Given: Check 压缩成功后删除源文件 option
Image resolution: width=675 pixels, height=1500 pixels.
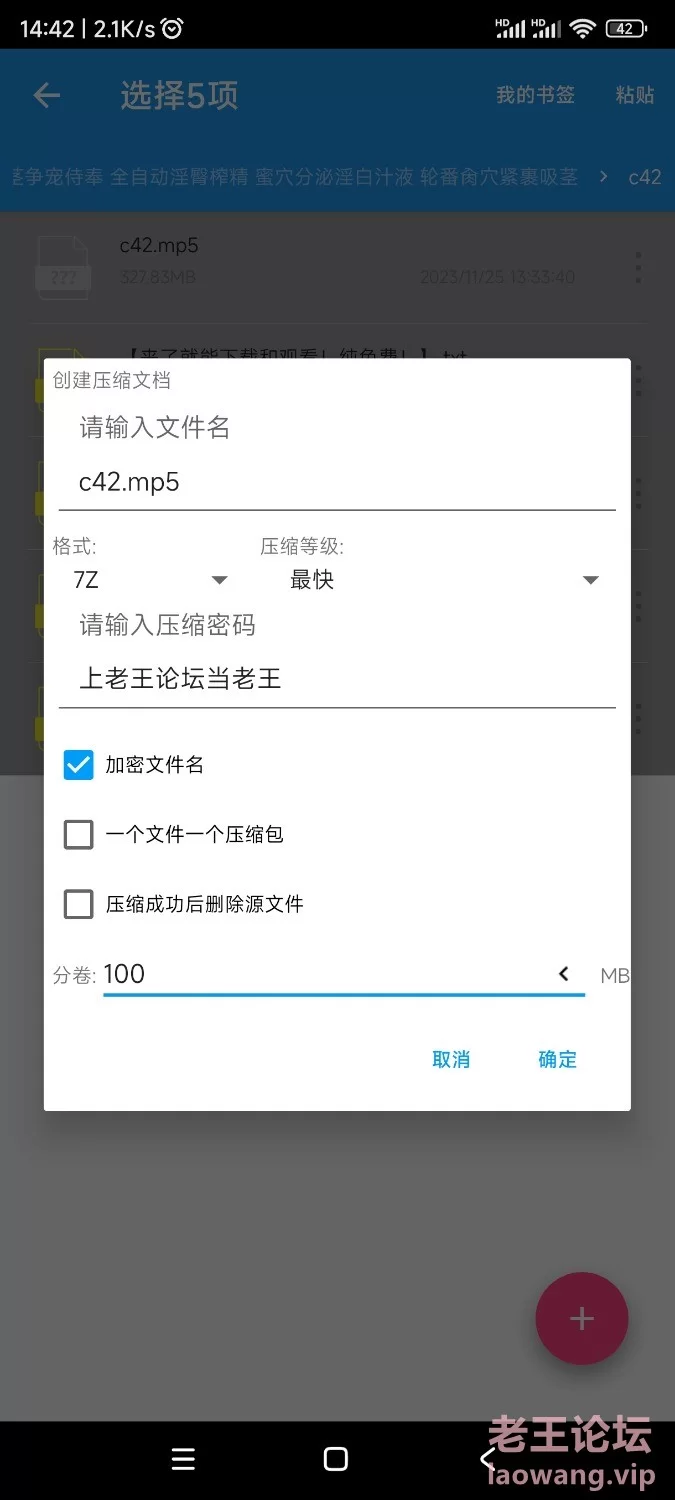Looking at the screenshot, I should 79,904.
